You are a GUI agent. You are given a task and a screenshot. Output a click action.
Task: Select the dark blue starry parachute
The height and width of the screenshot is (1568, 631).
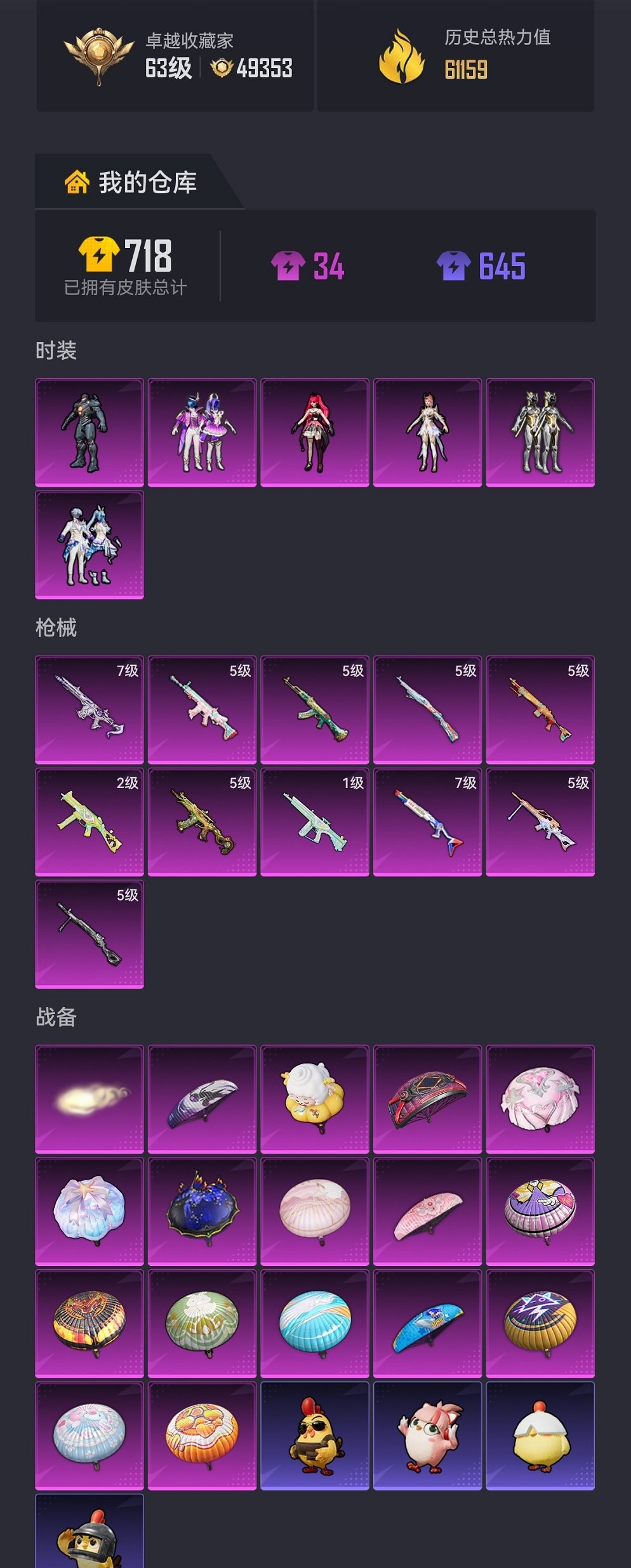click(x=202, y=1211)
